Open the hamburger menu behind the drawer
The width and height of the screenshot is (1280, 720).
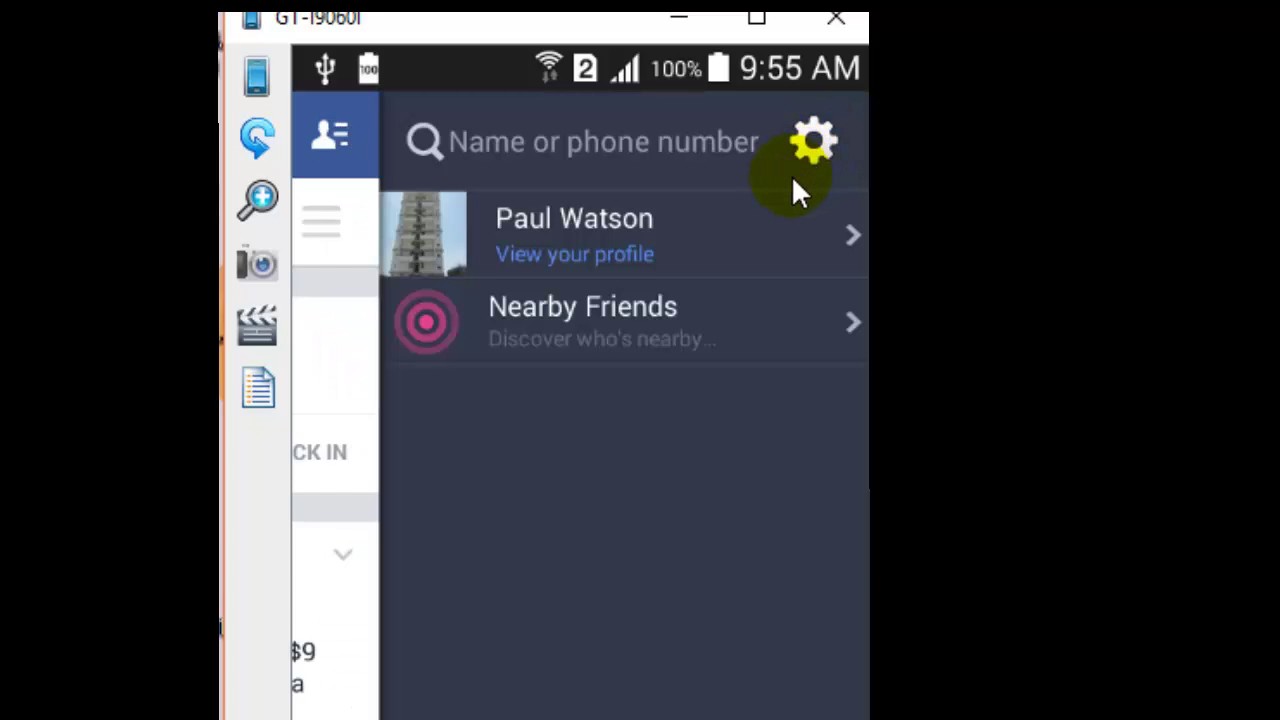point(322,221)
